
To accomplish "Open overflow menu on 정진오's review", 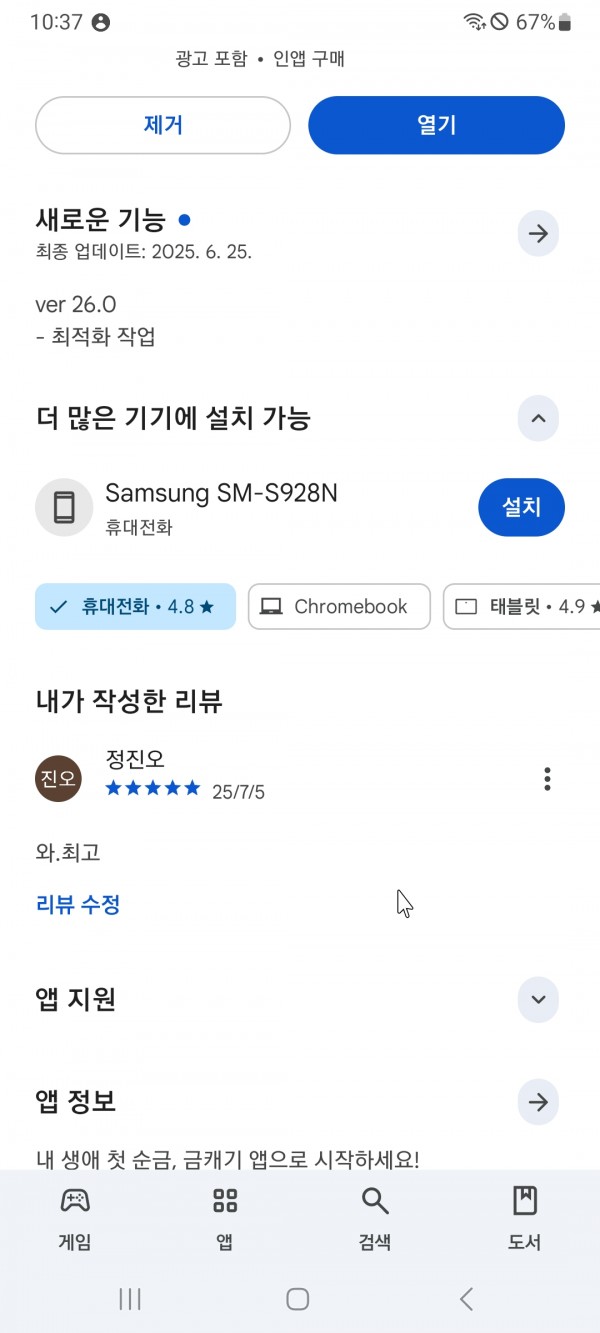I will (547, 778).
